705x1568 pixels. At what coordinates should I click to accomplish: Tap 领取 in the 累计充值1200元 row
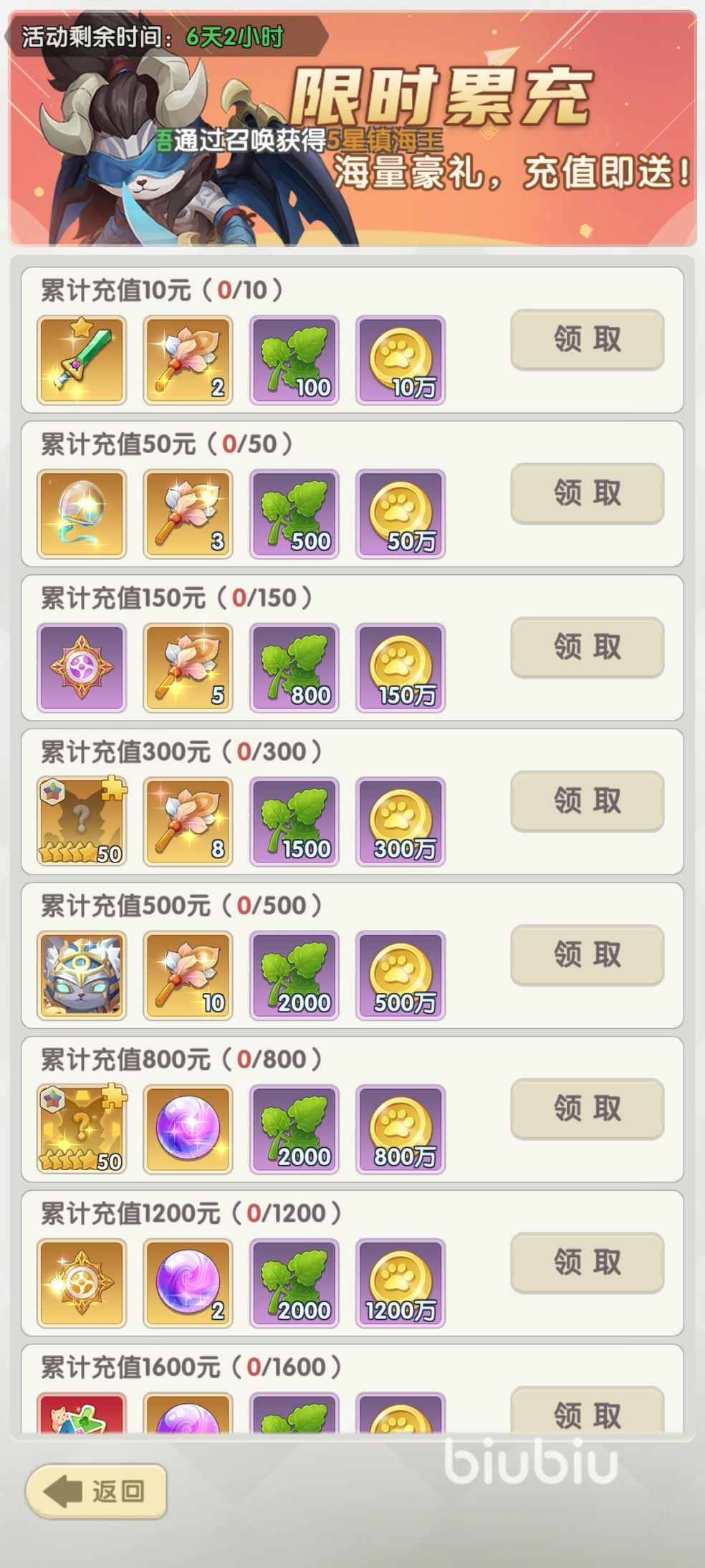(587, 1262)
